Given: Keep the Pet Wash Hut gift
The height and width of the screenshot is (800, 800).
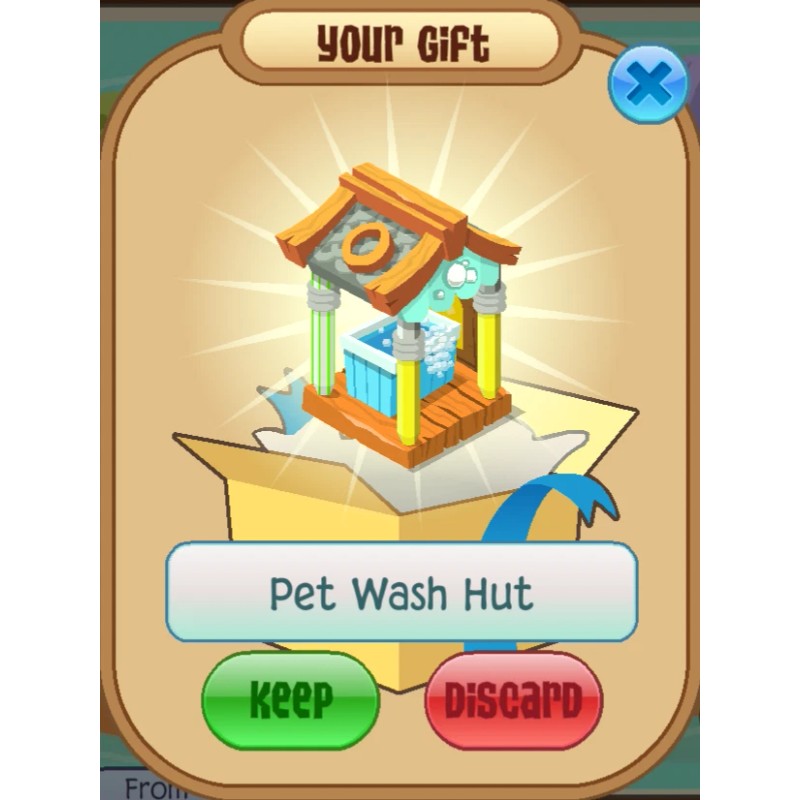Looking at the screenshot, I should click(291, 701).
